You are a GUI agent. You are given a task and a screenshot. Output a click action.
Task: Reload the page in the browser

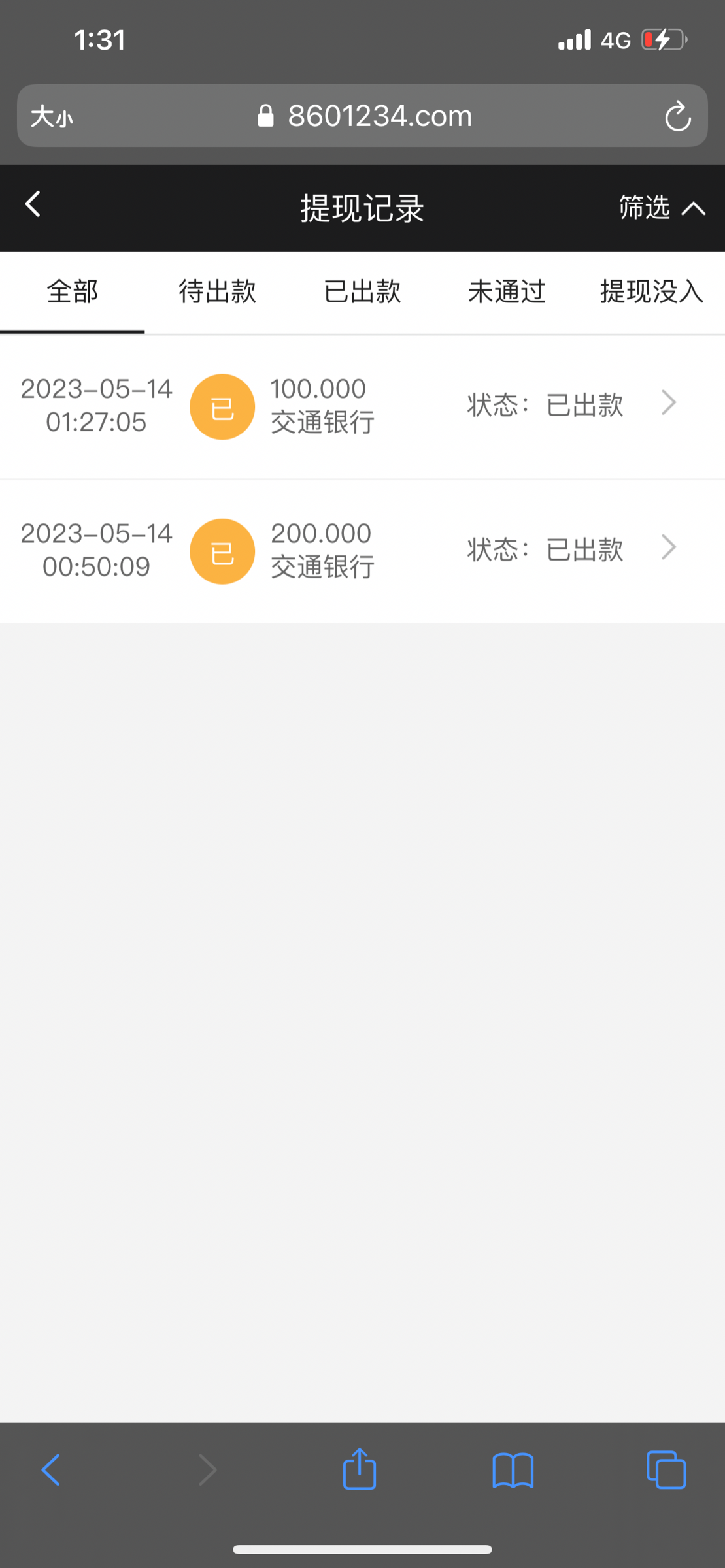[x=678, y=116]
